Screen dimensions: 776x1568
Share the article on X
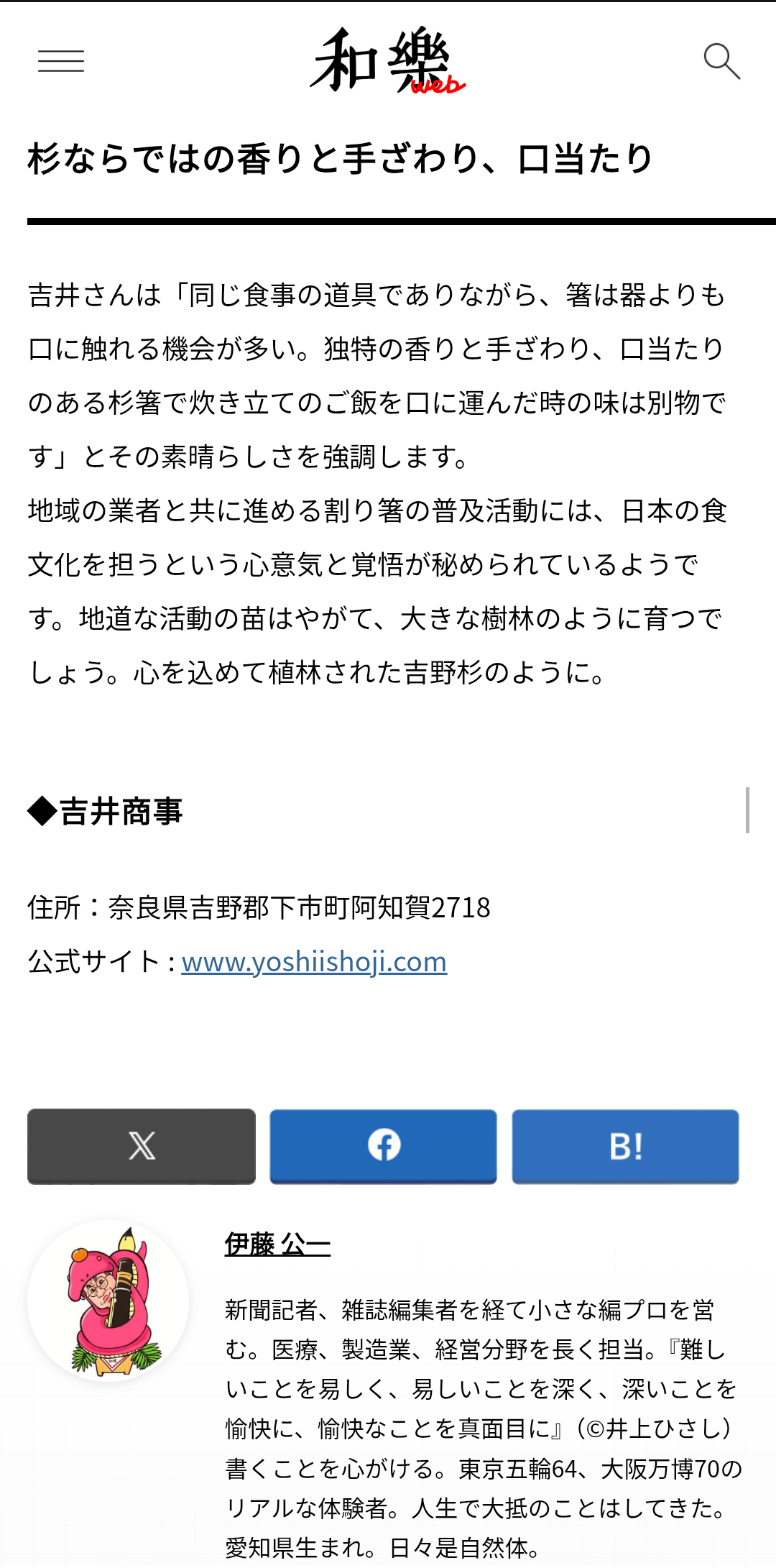[x=142, y=1146]
